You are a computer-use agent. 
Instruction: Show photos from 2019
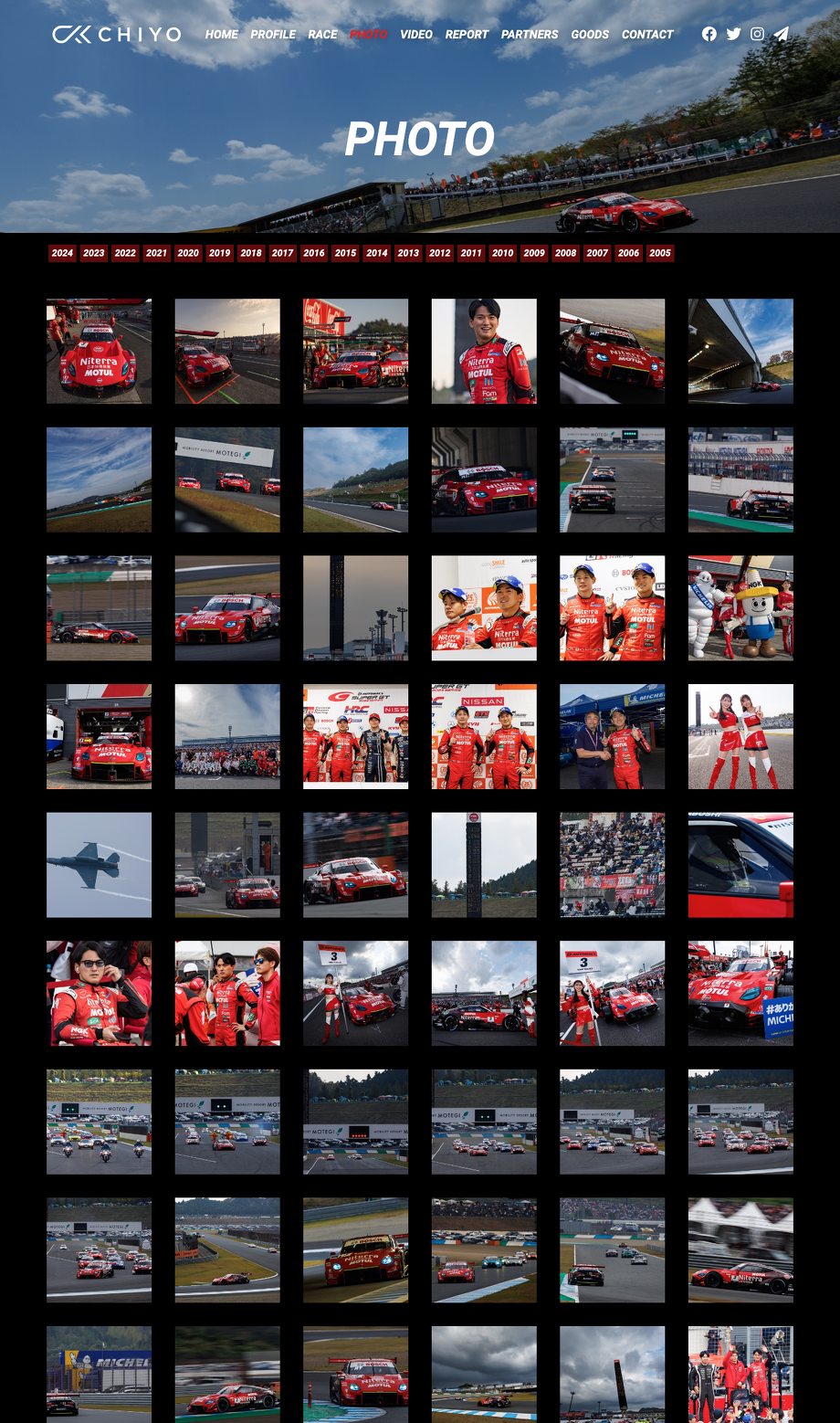(x=219, y=253)
